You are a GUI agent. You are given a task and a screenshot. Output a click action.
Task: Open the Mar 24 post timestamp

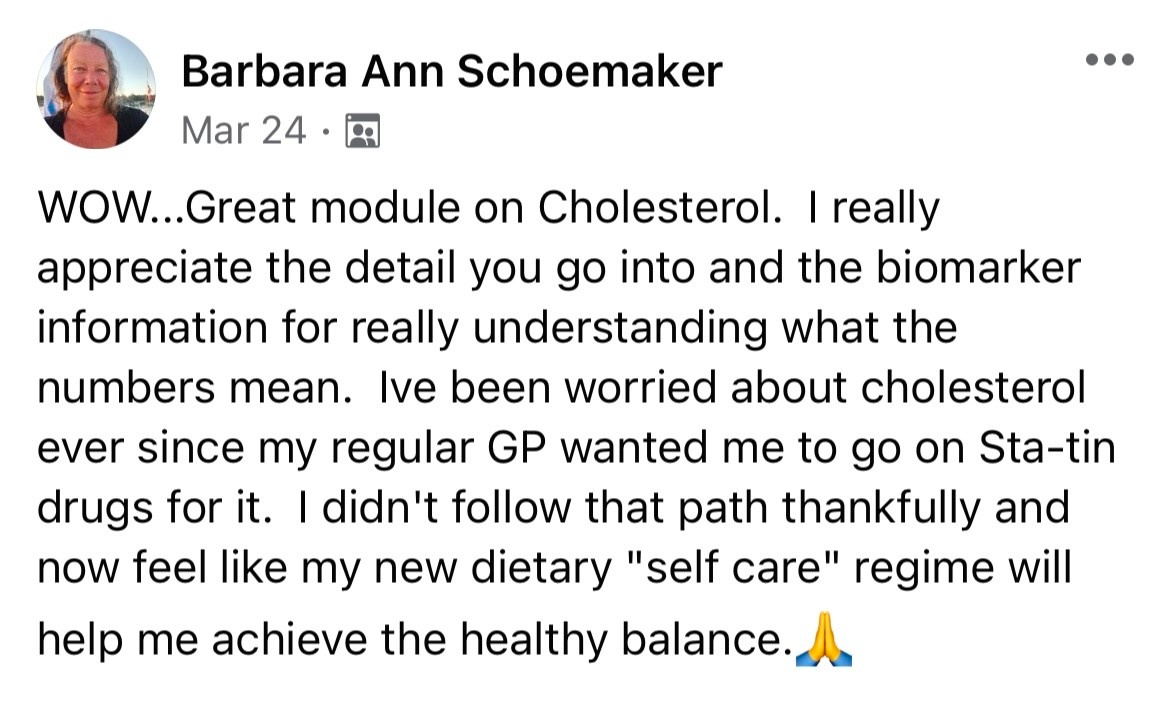pos(243,130)
